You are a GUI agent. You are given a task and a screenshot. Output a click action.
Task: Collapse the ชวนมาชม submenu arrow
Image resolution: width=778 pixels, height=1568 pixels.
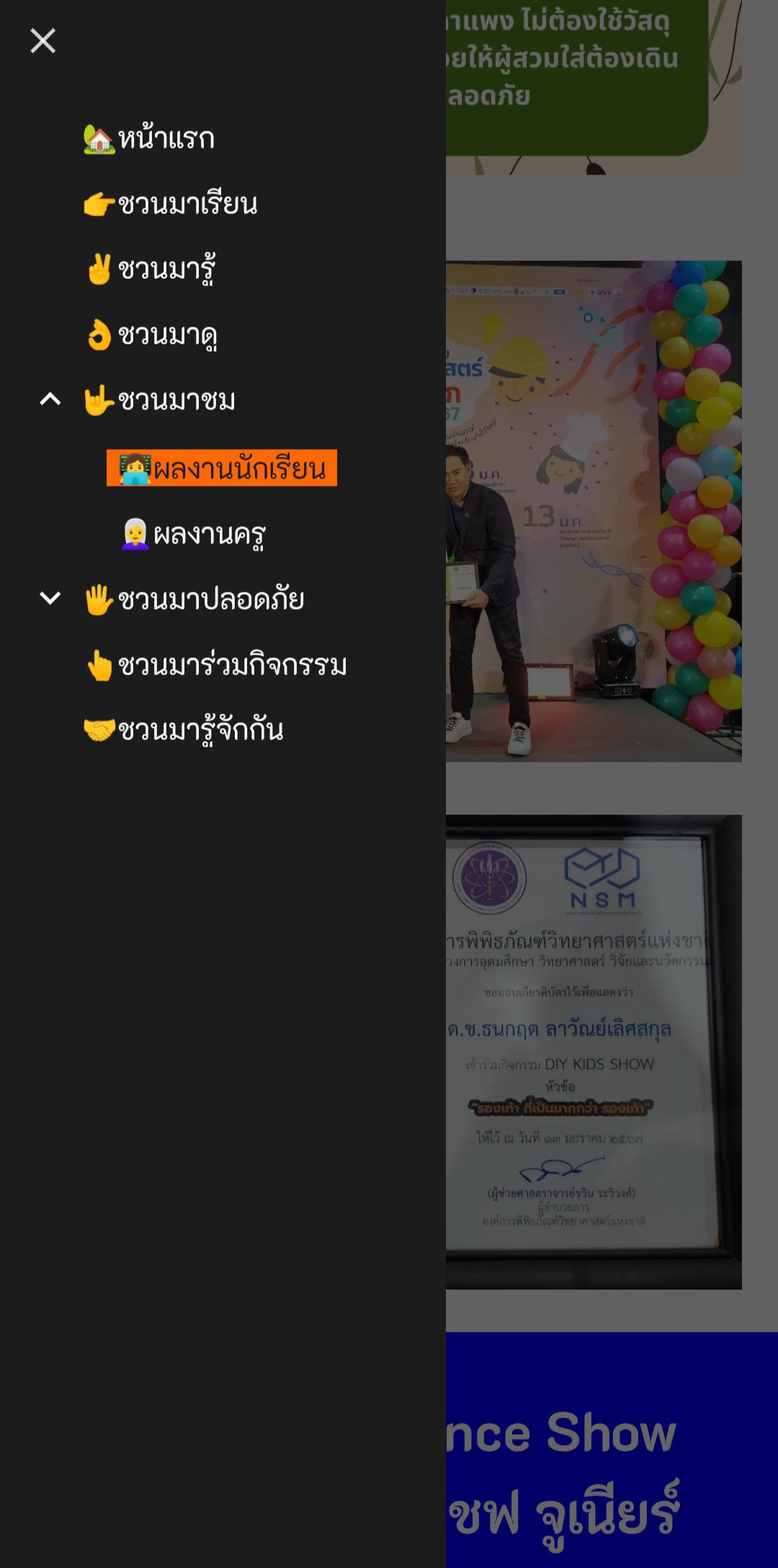coord(50,399)
